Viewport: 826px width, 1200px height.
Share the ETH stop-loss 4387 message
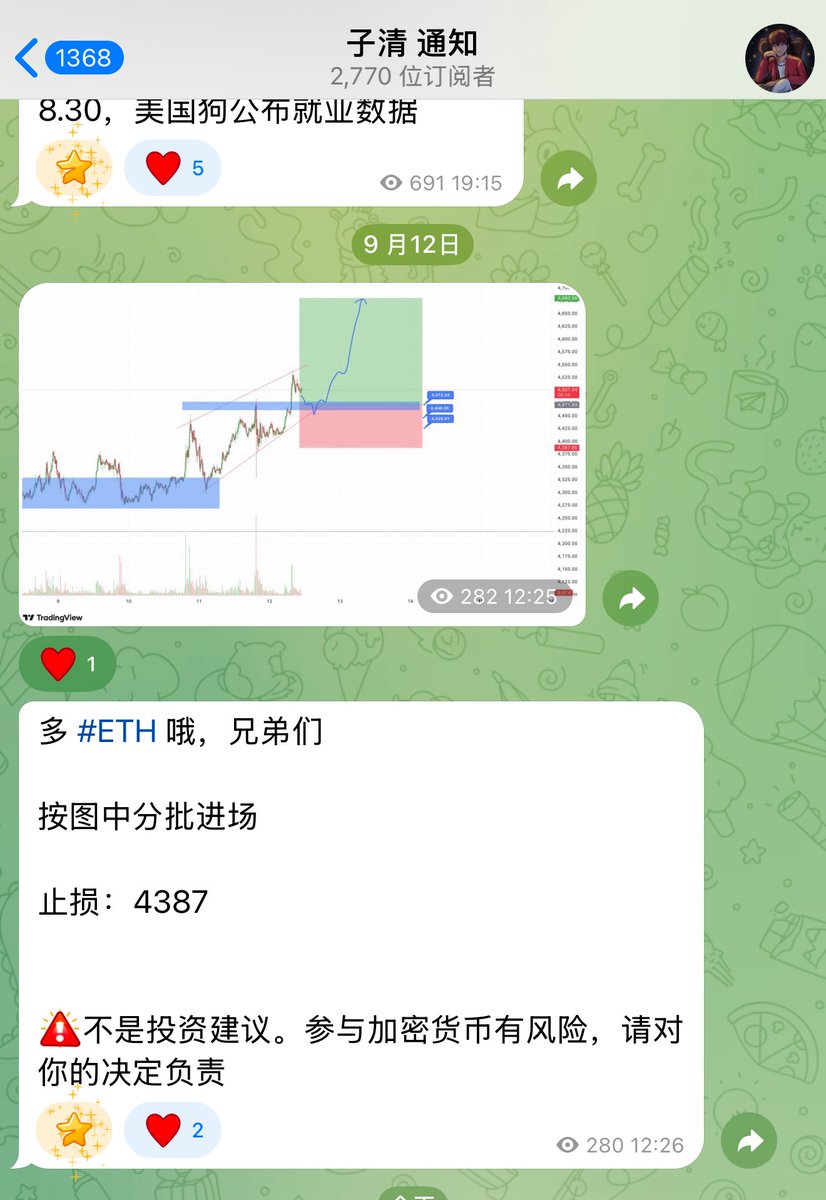pyautogui.click(x=749, y=1142)
